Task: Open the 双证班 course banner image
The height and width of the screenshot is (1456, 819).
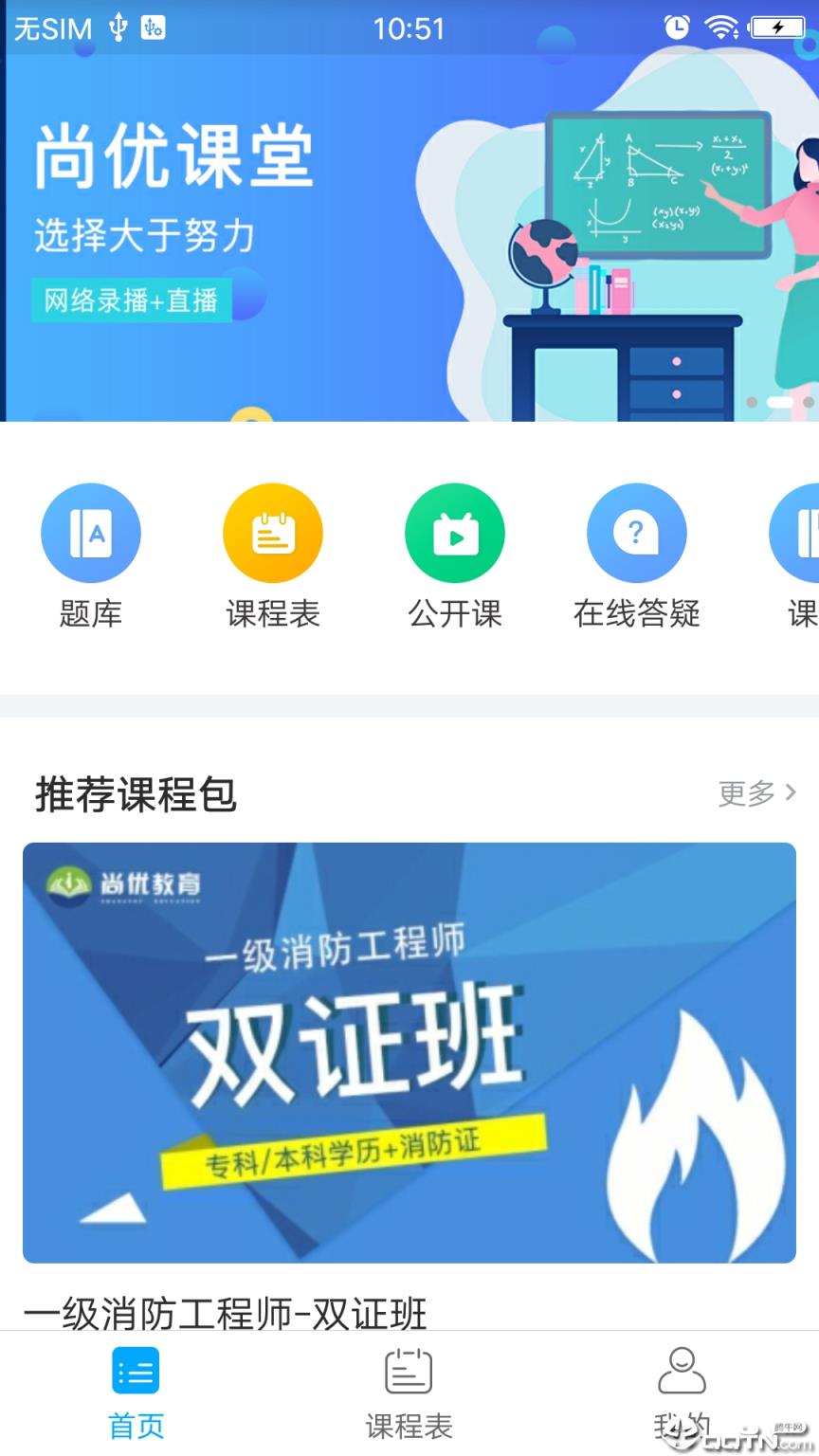Action: point(409,1054)
